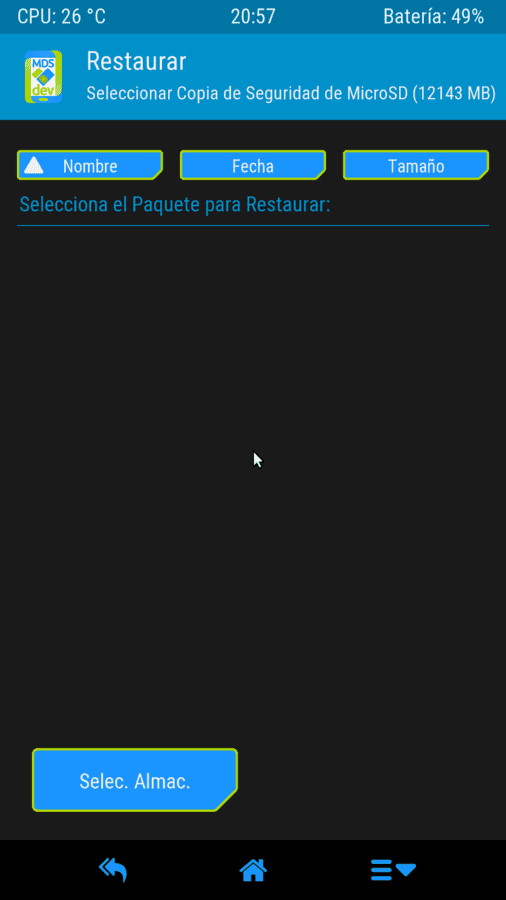Sort backups by Tamaño

pyautogui.click(x=416, y=166)
